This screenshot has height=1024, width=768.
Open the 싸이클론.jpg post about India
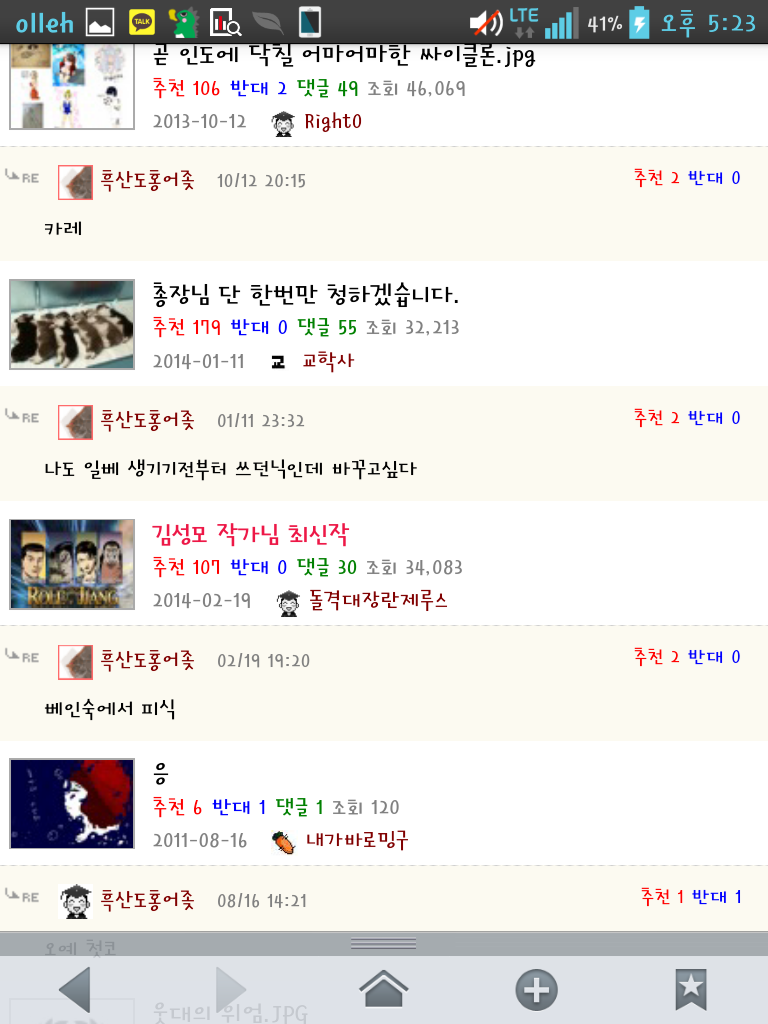pos(345,56)
